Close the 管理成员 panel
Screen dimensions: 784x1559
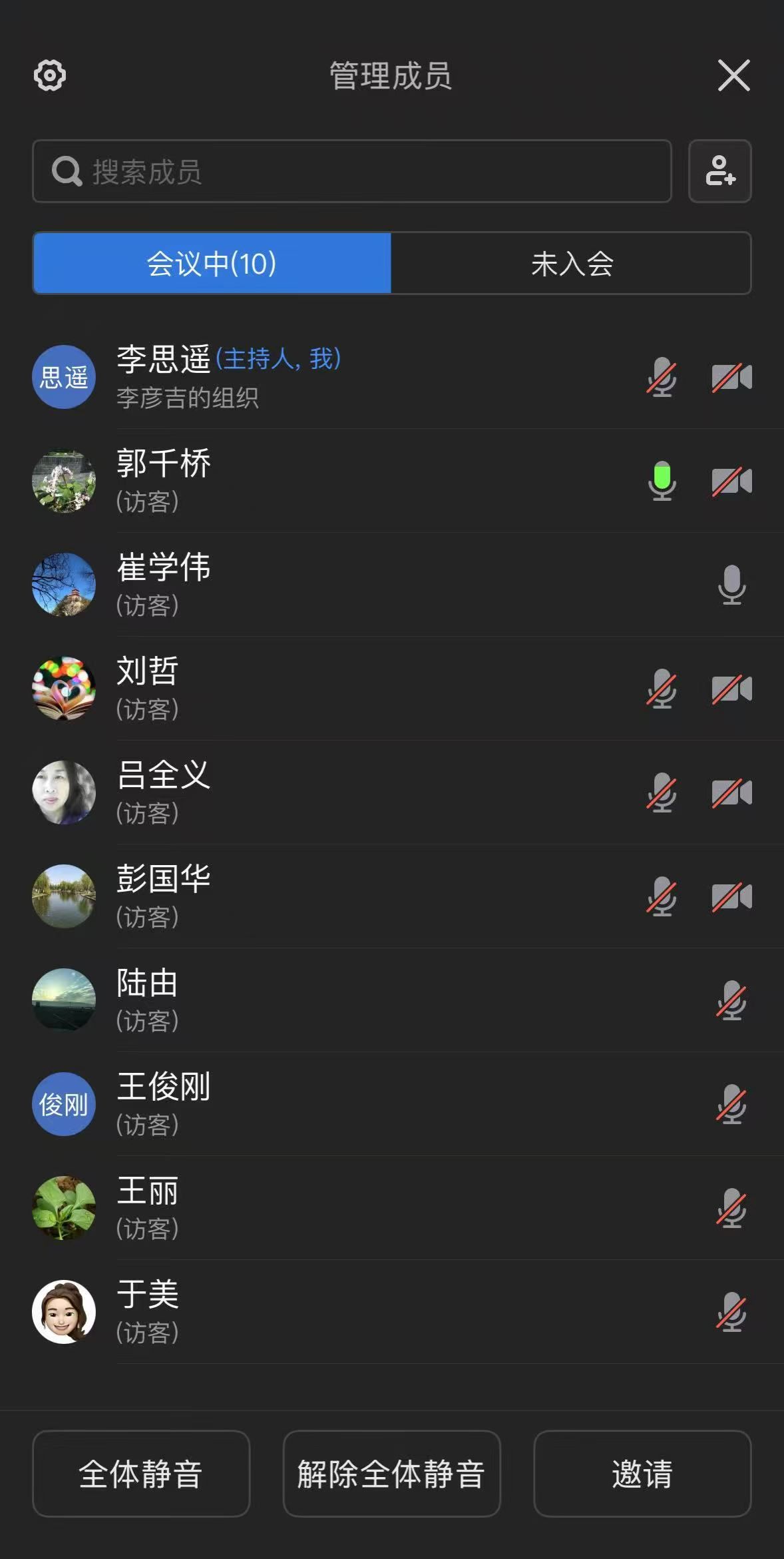click(733, 75)
